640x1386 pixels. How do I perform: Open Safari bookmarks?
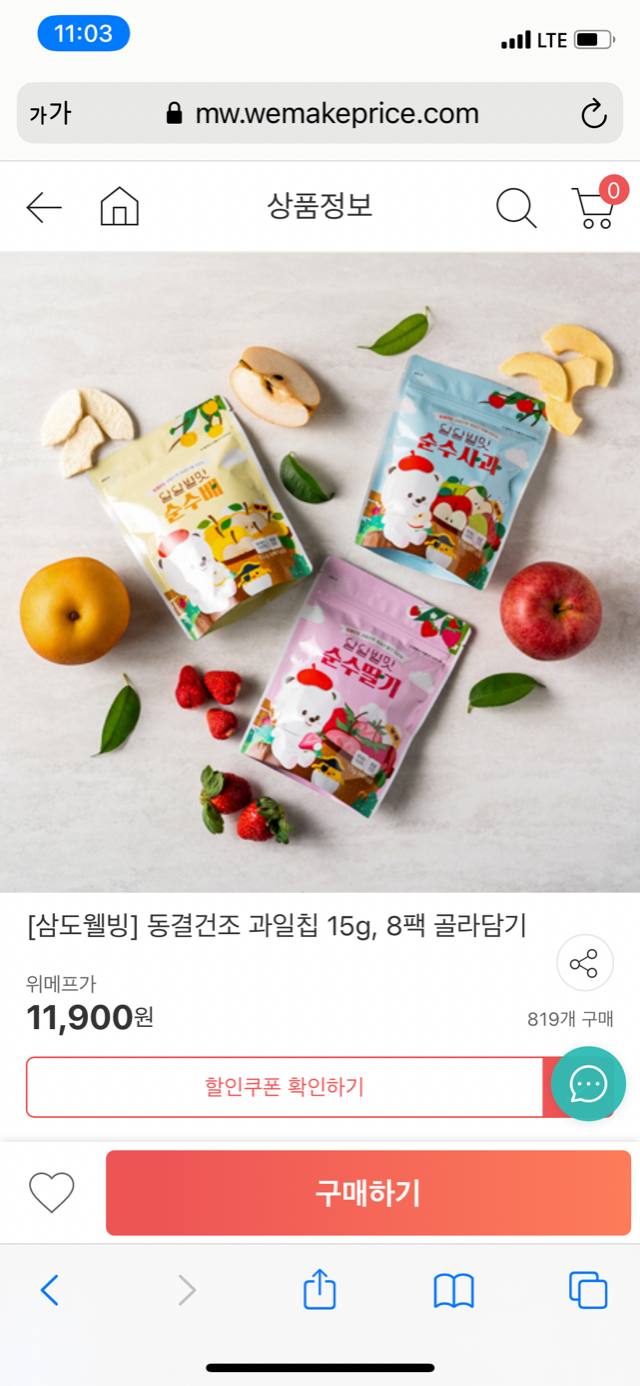tap(453, 1291)
